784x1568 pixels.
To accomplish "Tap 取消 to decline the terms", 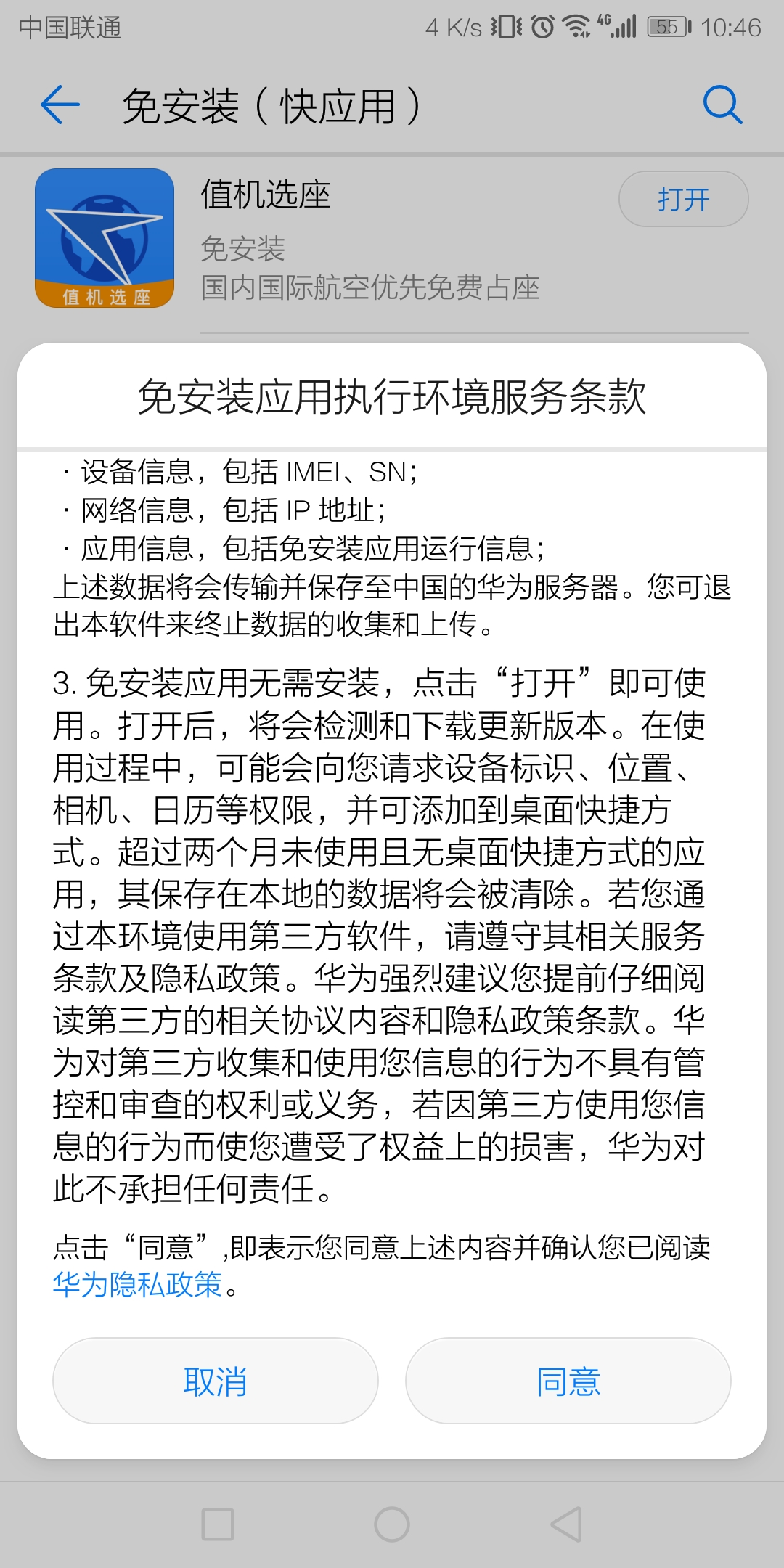I will point(215,1381).
